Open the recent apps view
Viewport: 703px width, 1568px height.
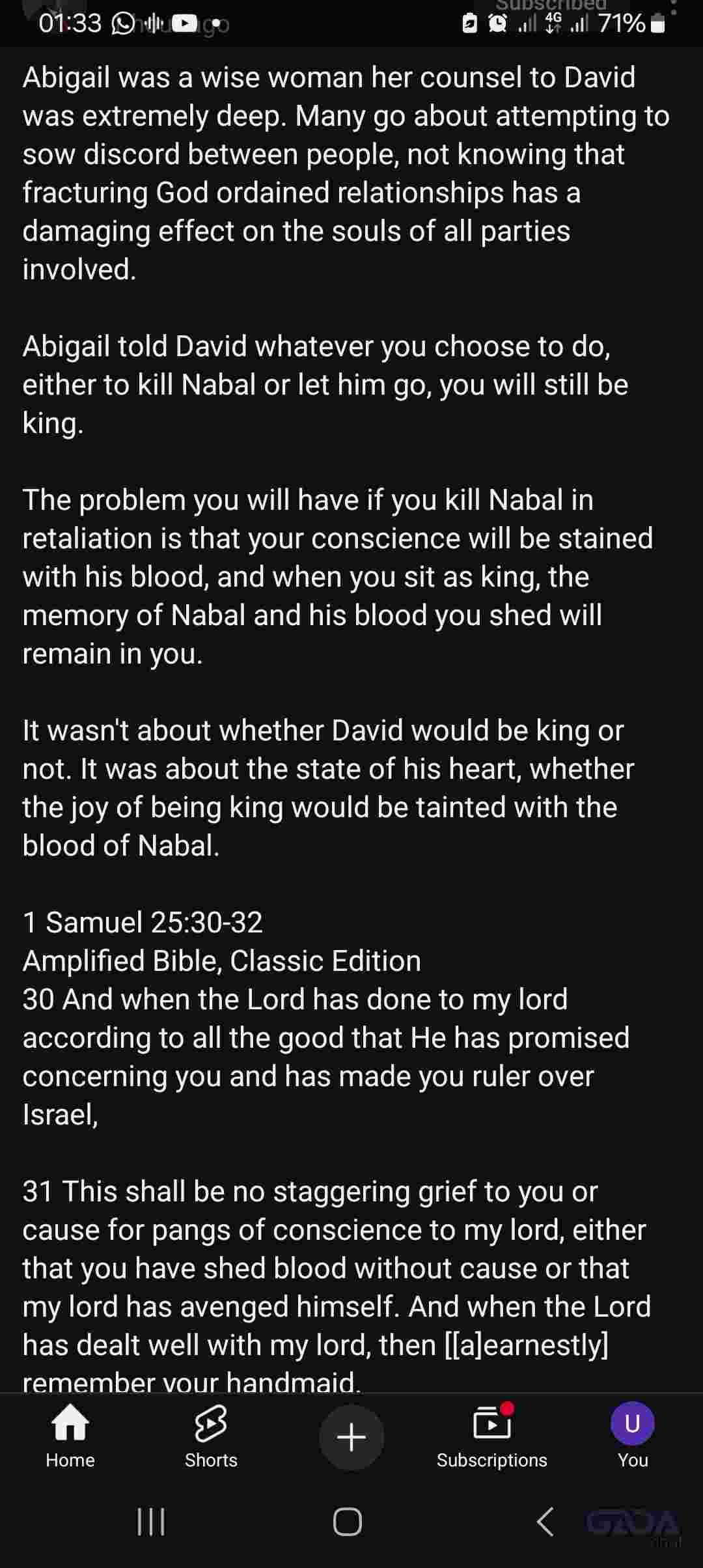tap(151, 1522)
